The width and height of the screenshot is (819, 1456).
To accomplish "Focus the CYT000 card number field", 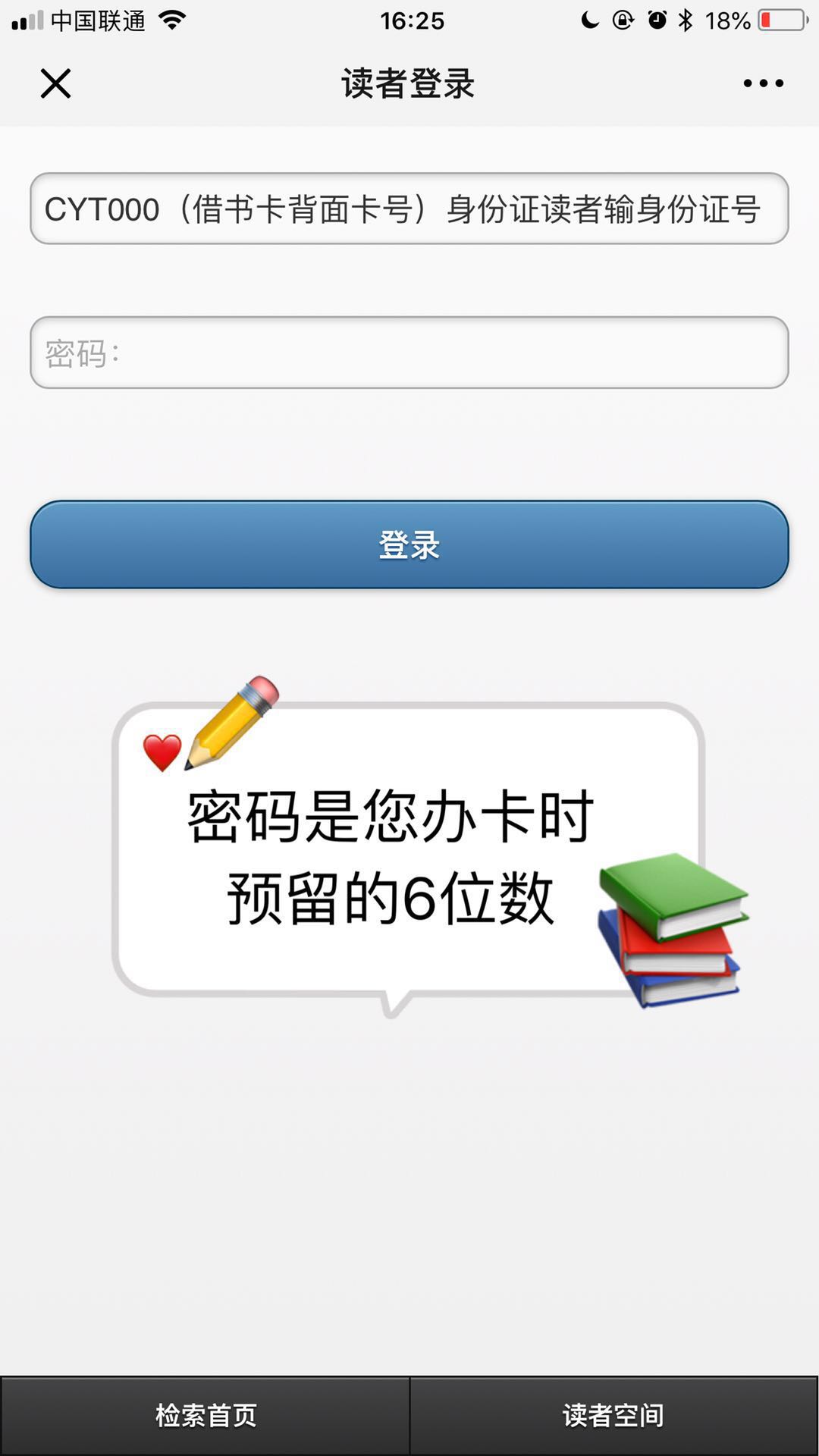I will [x=409, y=209].
